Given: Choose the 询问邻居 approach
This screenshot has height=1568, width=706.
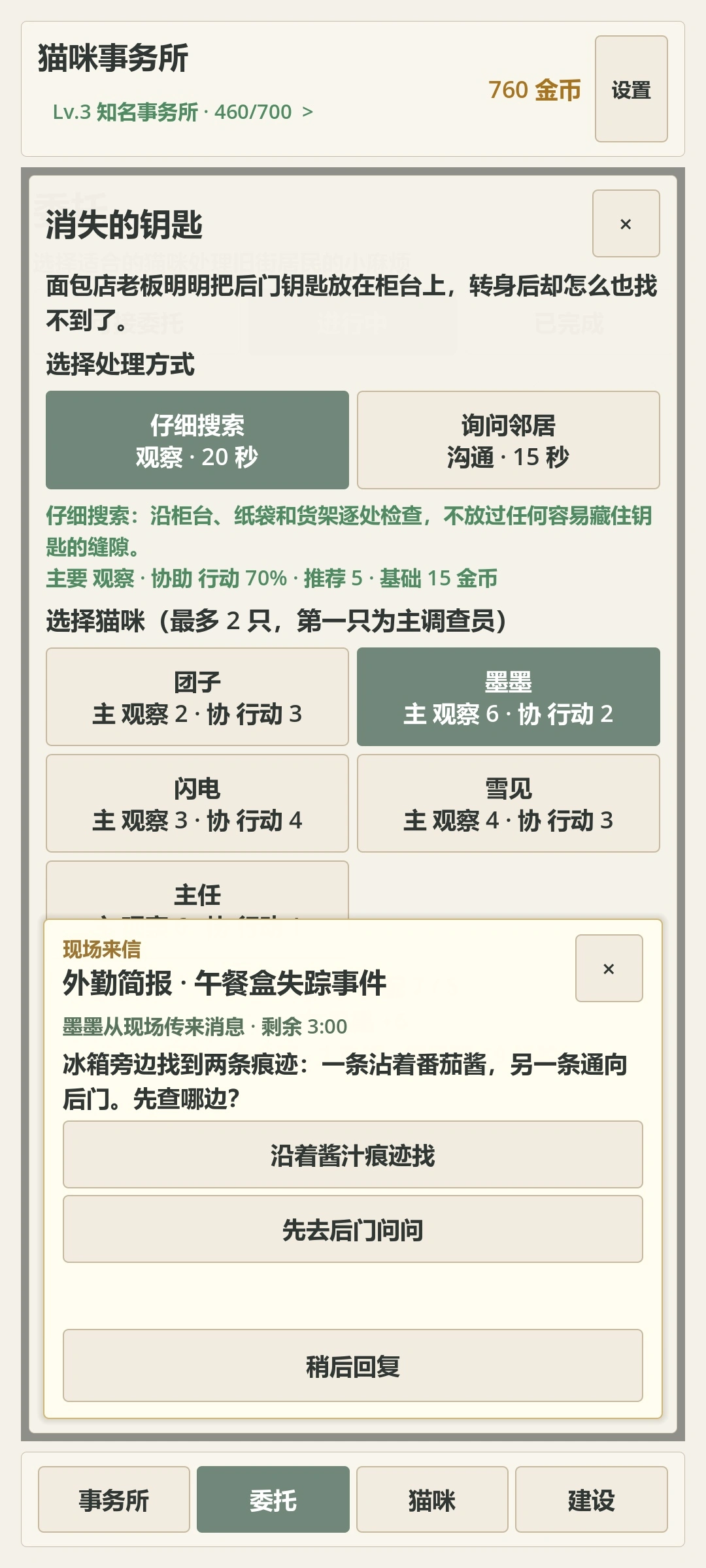Looking at the screenshot, I should click(x=508, y=440).
